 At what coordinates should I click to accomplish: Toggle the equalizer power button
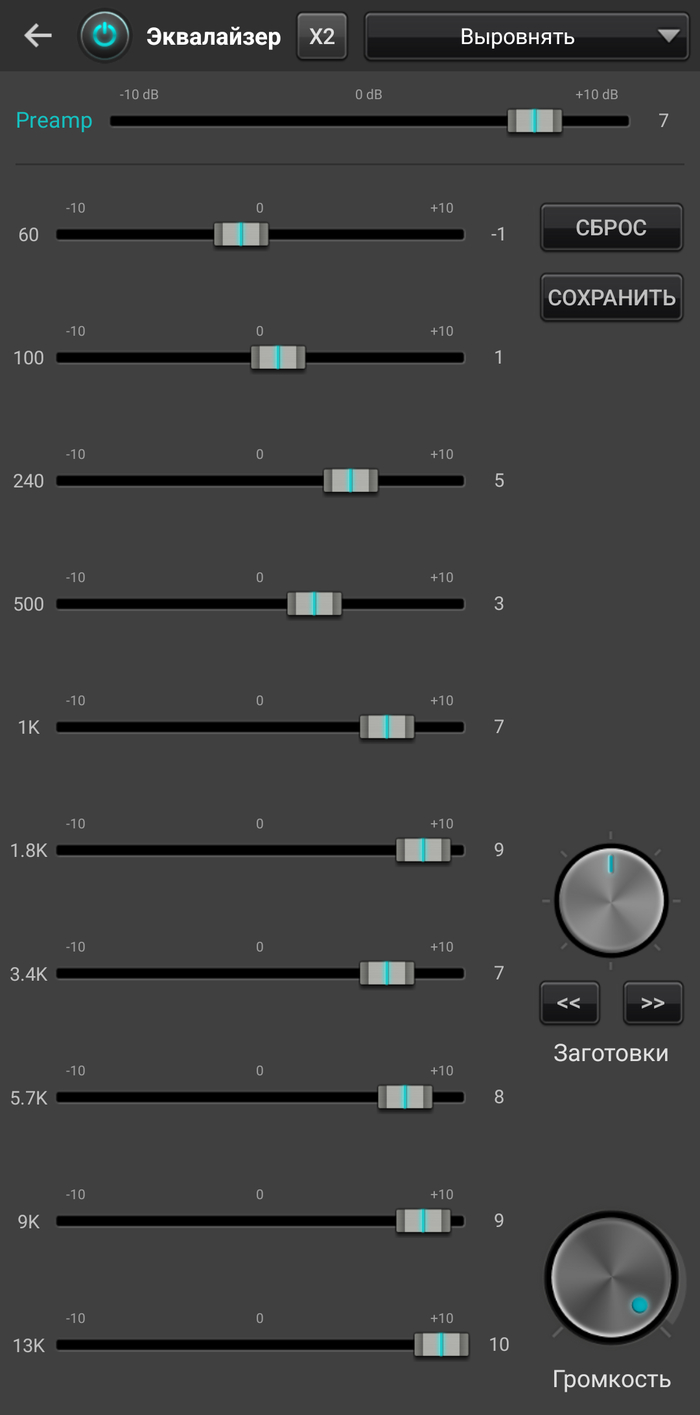coord(105,37)
